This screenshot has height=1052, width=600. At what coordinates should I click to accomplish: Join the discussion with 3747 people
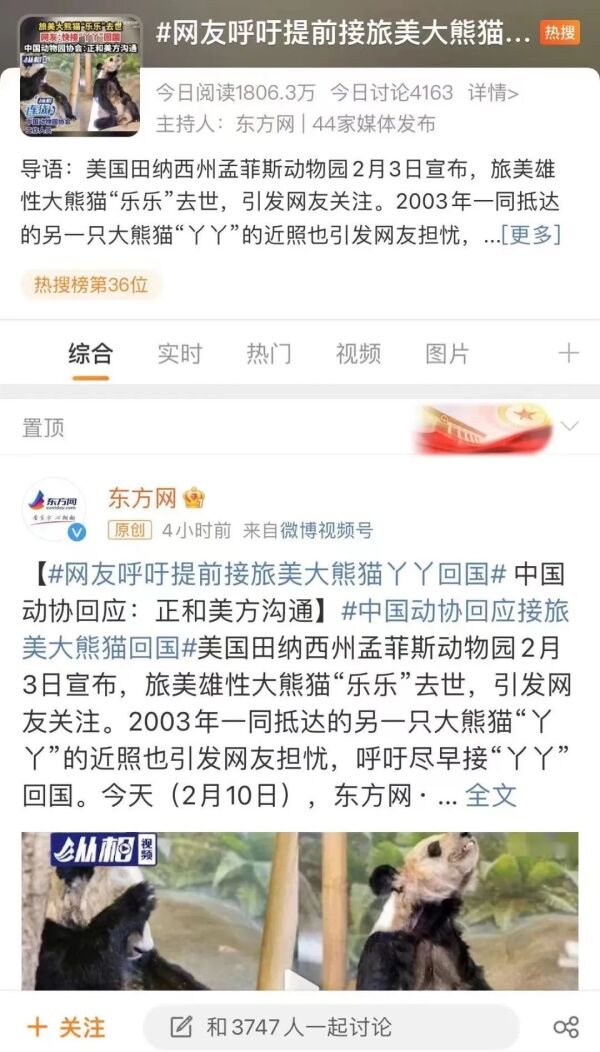[330, 1027]
